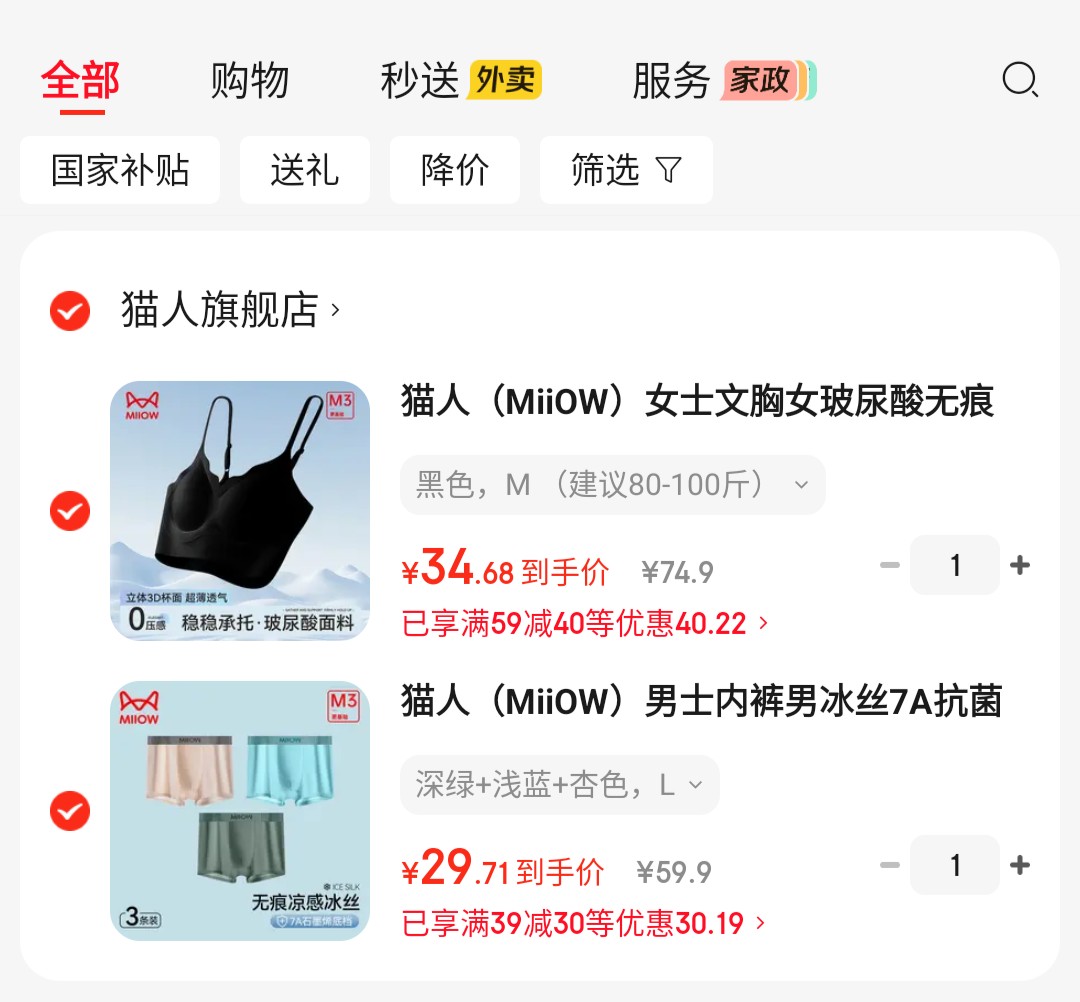Open the 猫人旗舰店 store page

[x=230, y=311]
